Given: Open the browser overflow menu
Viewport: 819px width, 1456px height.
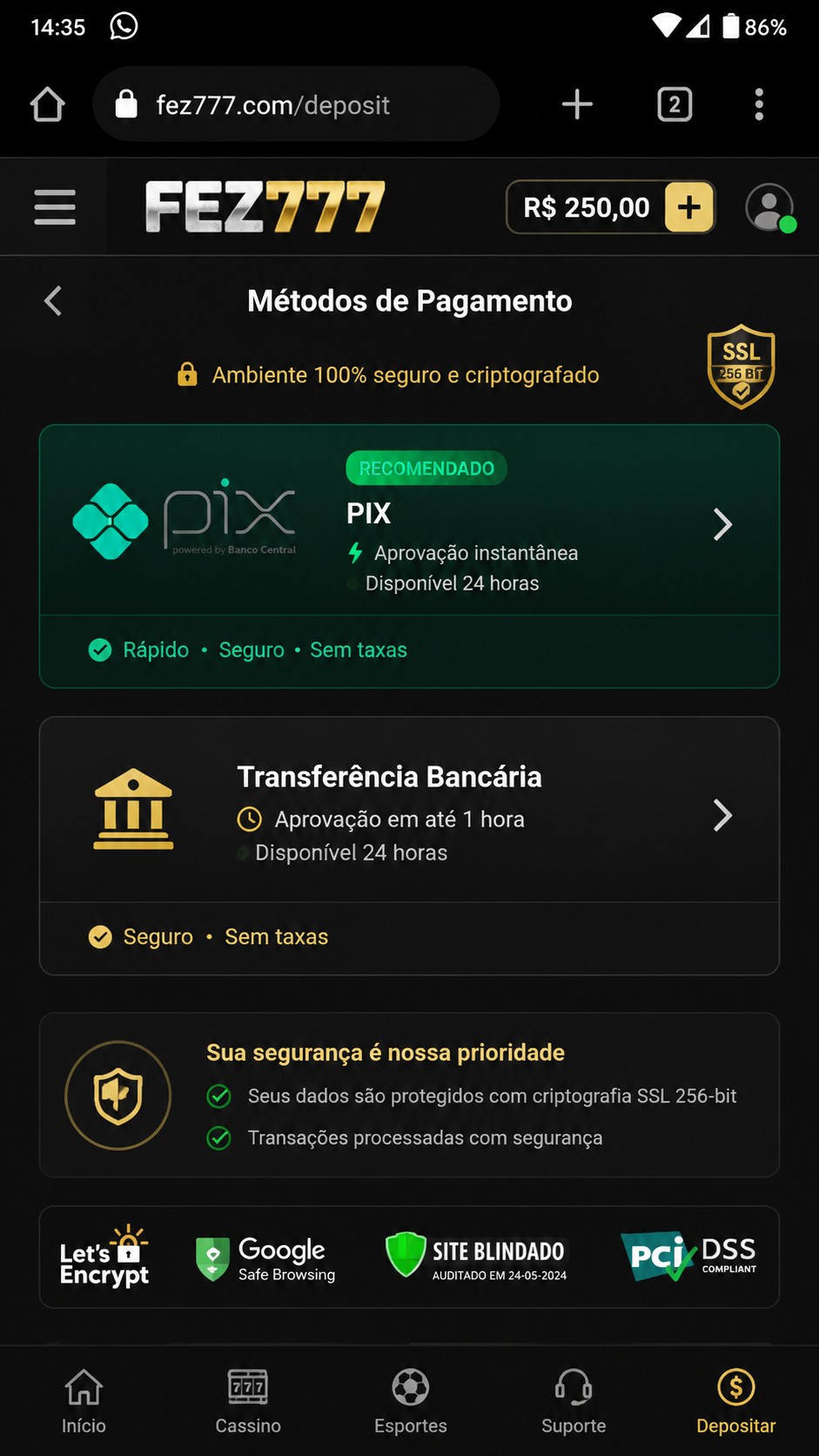Looking at the screenshot, I should 759,104.
